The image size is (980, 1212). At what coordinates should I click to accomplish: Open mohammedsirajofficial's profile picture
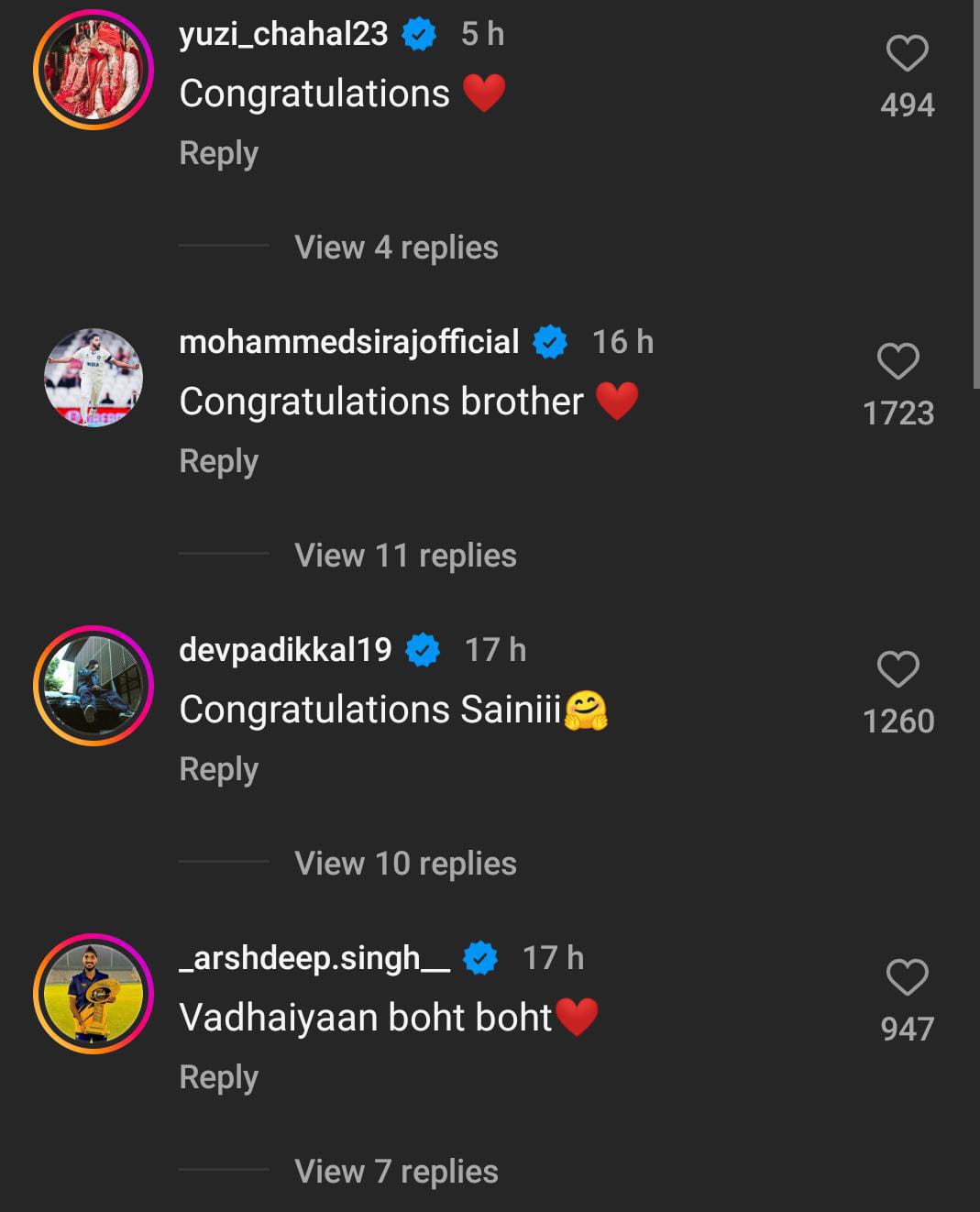(x=94, y=378)
